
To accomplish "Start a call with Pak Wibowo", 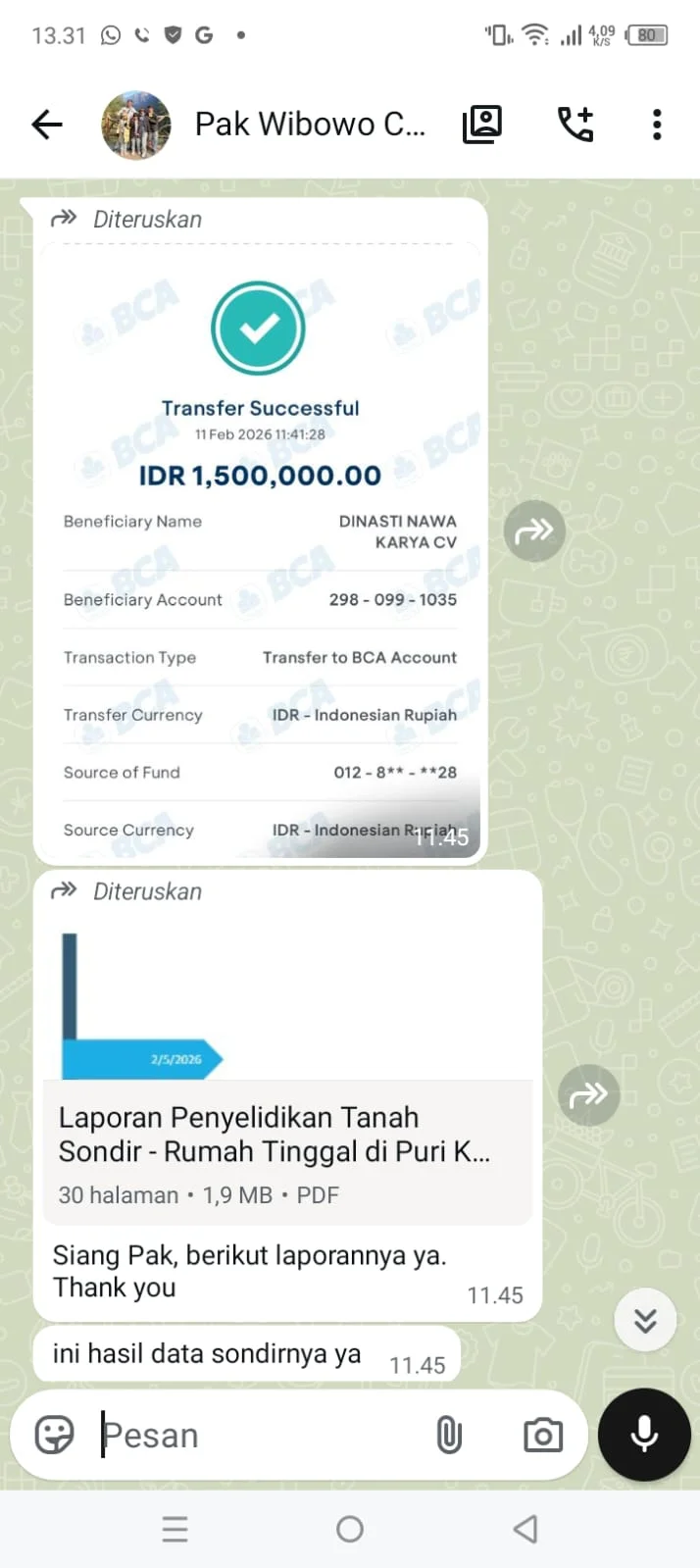I will tap(575, 125).
